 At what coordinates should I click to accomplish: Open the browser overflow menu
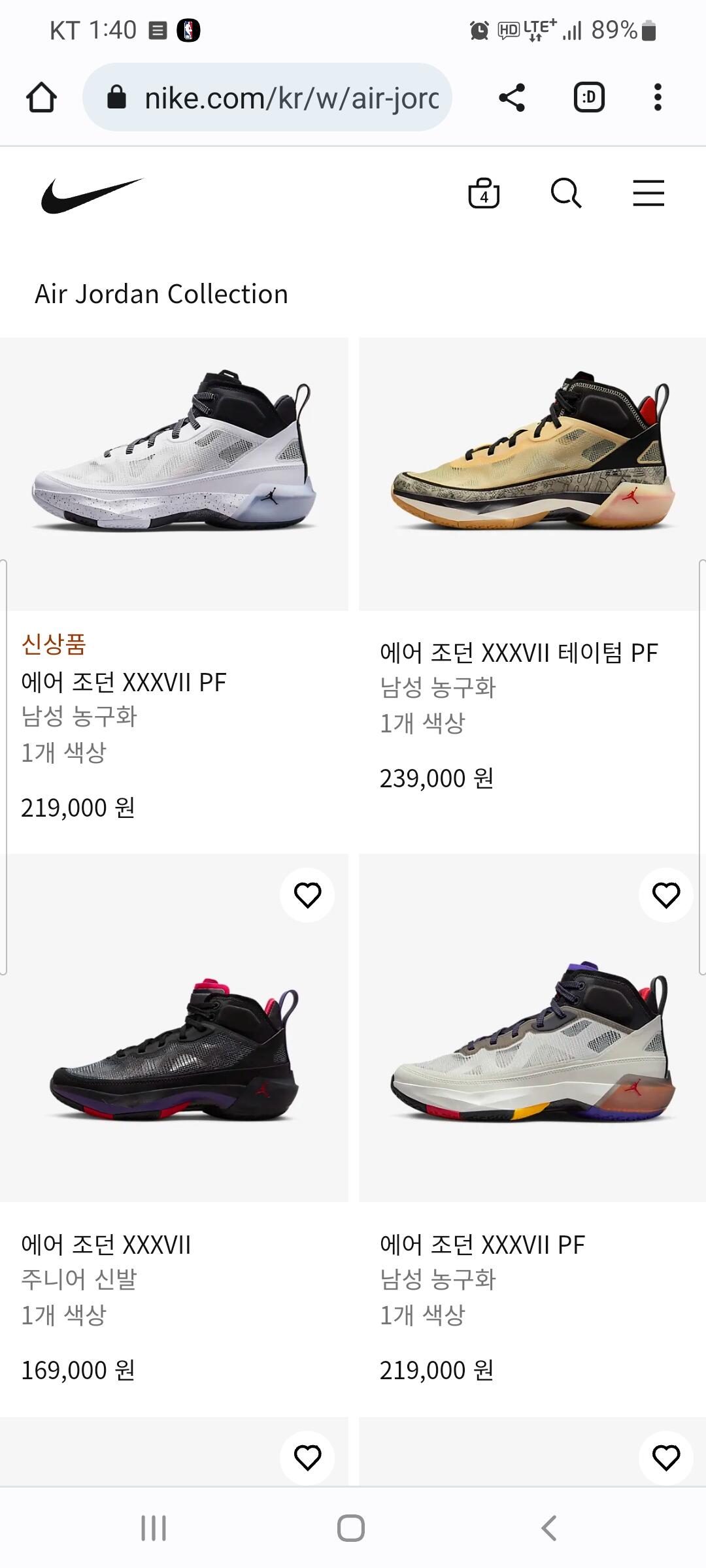coord(658,98)
